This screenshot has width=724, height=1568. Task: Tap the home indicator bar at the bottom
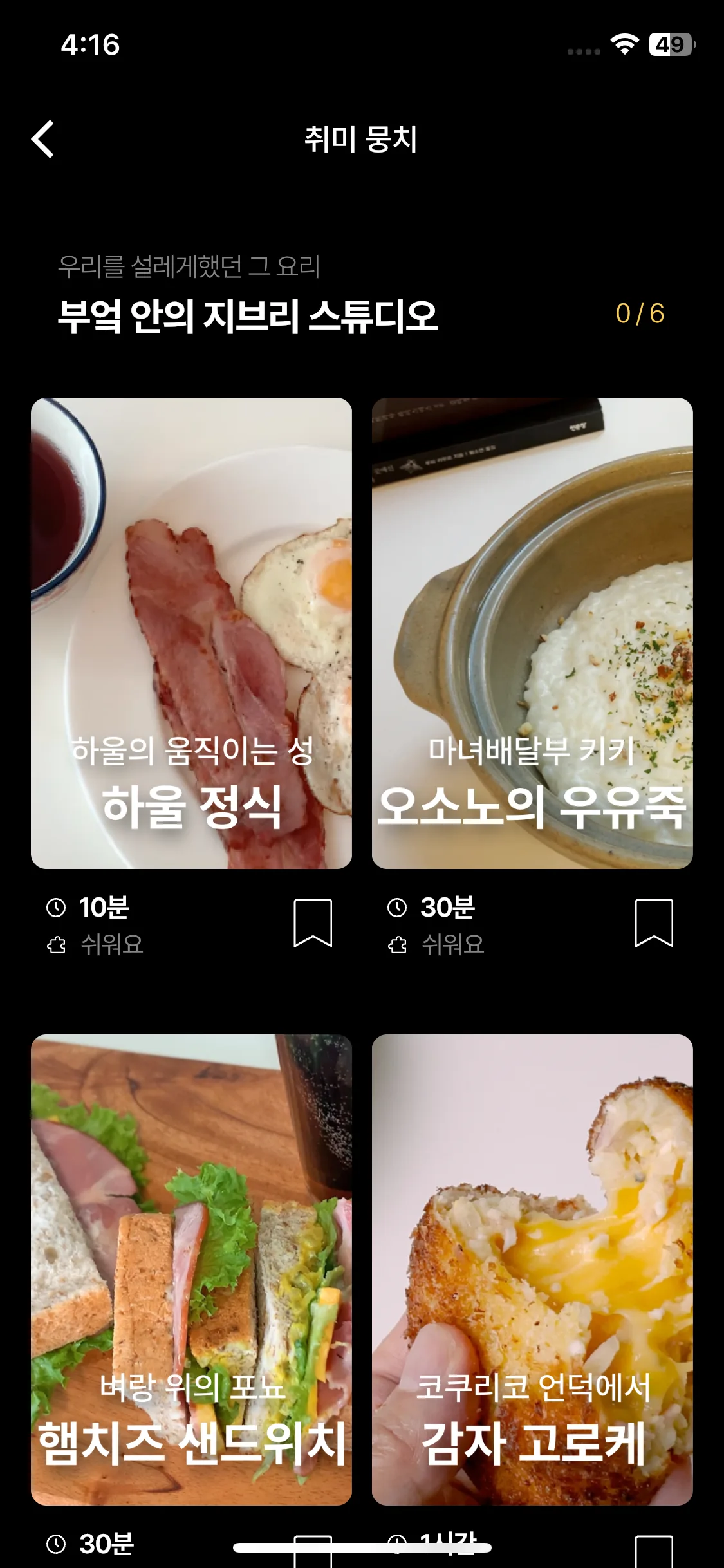coord(362,1547)
